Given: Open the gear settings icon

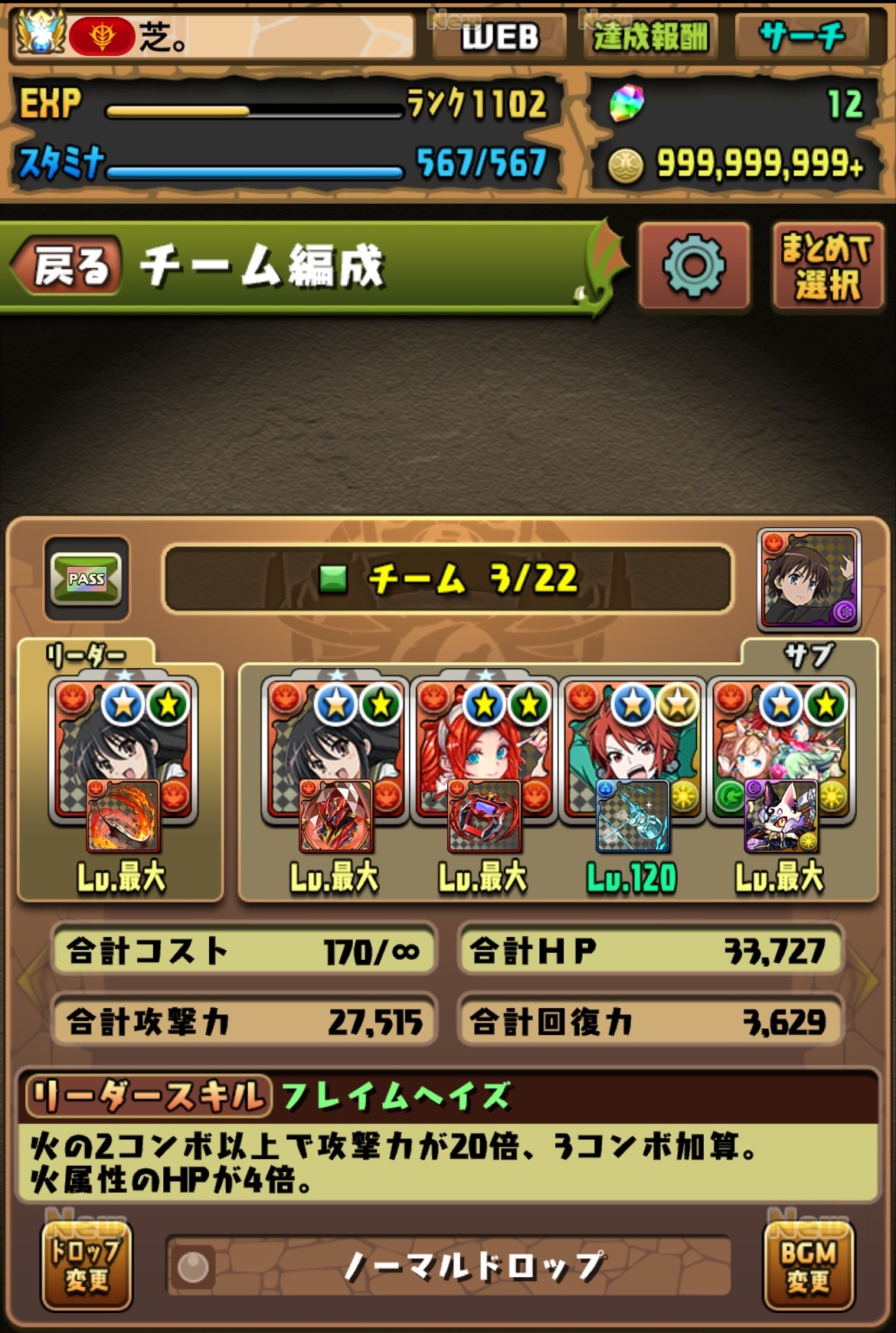Looking at the screenshot, I should click(694, 266).
